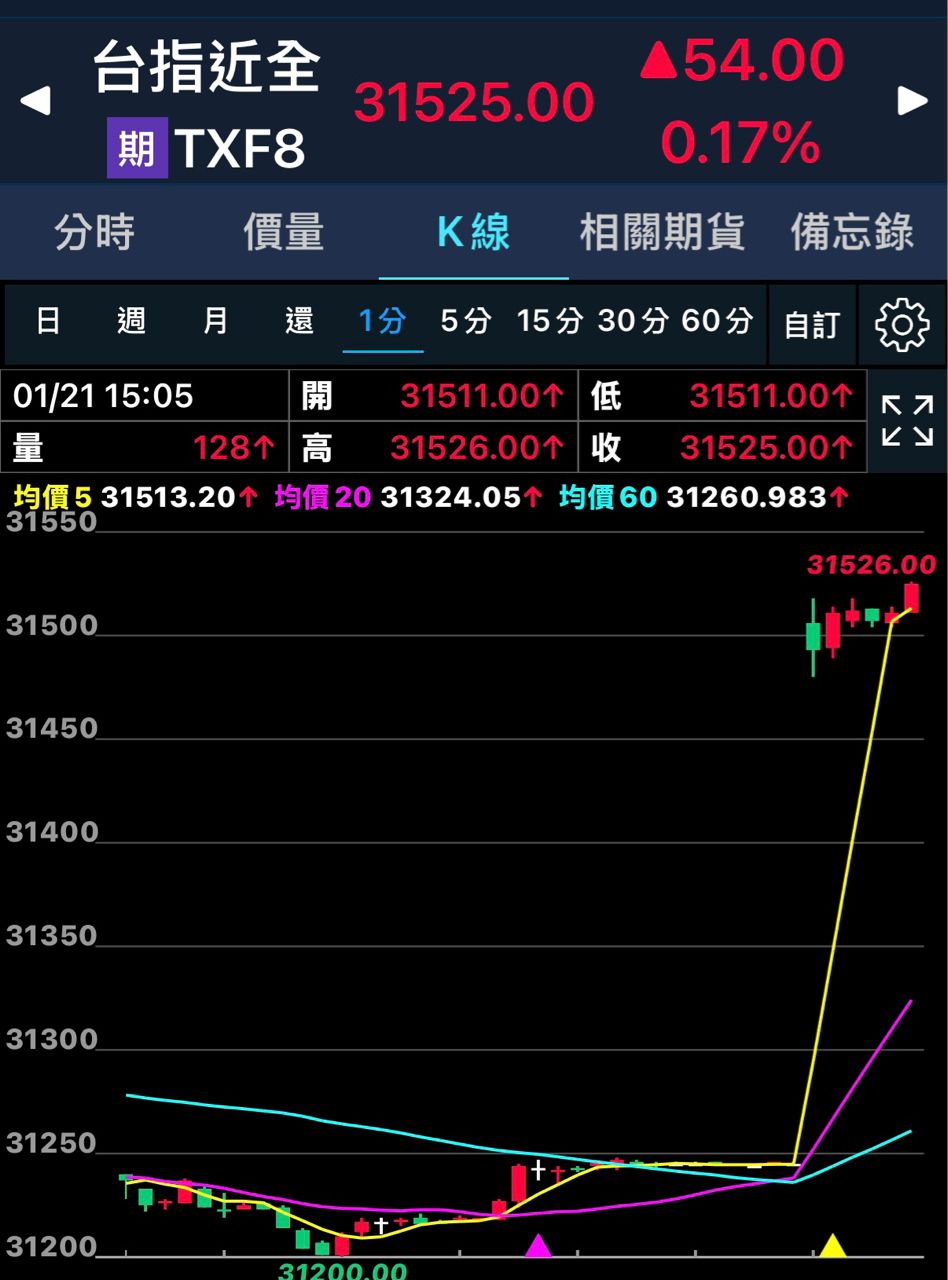This screenshot has width=948, height=1280.
Task: Switch to the 60分 chart period
Action: pyautogui.click(x=717, y=322)
